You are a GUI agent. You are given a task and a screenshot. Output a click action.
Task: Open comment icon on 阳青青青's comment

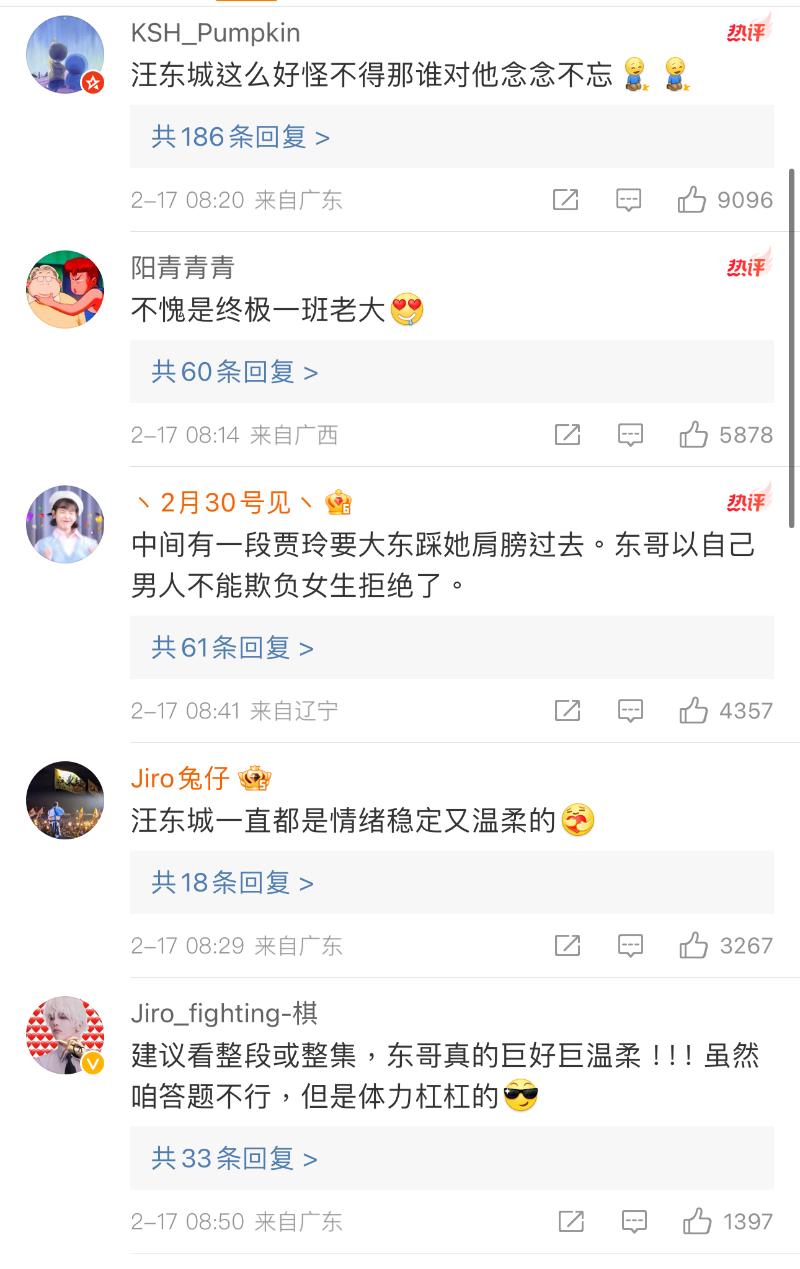630,435
